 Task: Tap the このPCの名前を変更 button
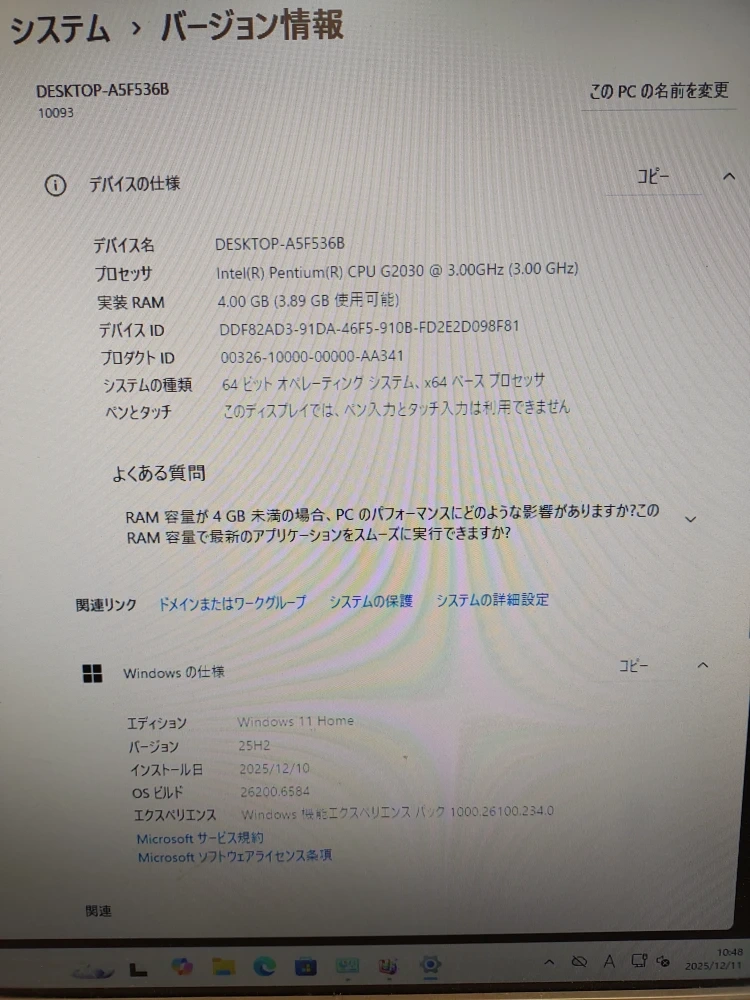659,92
